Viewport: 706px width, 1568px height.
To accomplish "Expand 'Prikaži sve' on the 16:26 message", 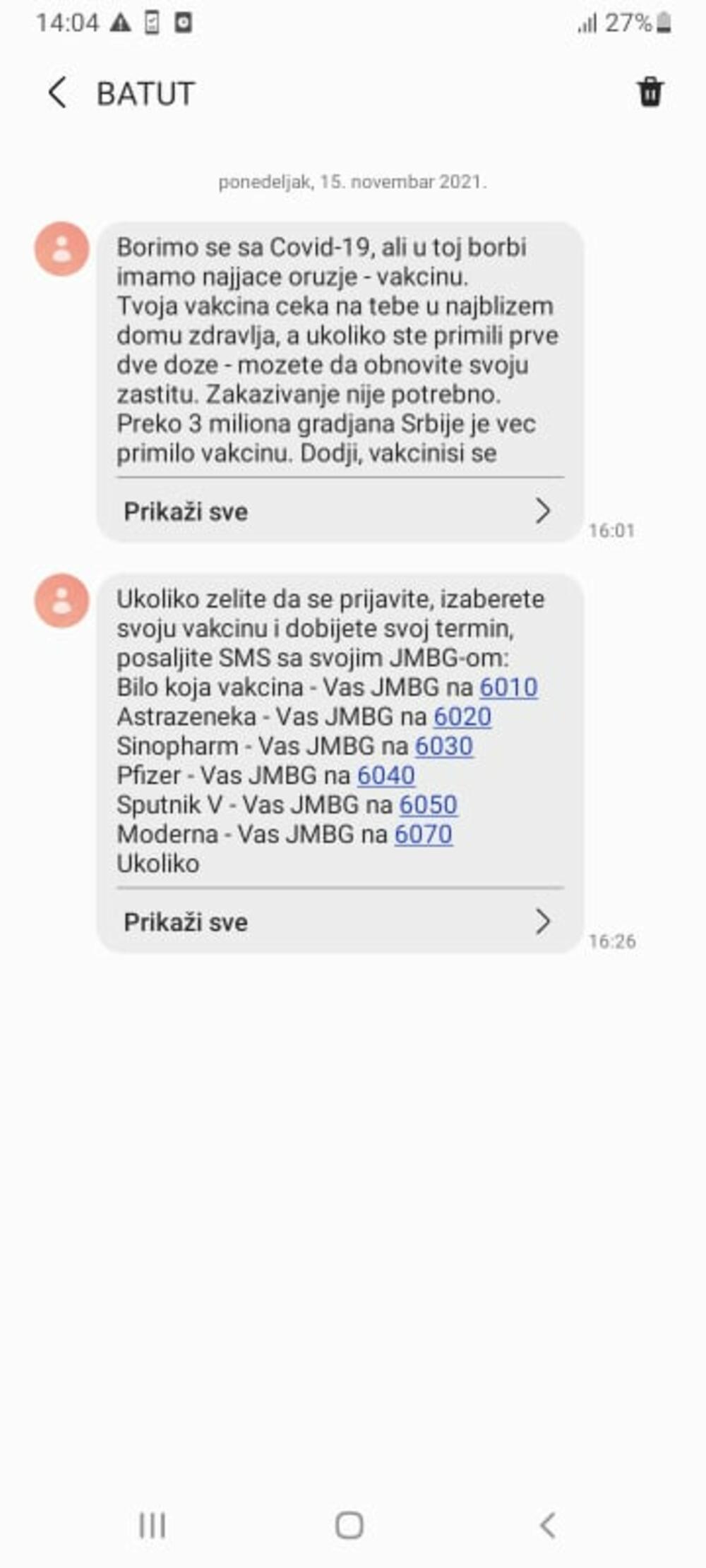I will pyautogui.click(x=339, y=922).
